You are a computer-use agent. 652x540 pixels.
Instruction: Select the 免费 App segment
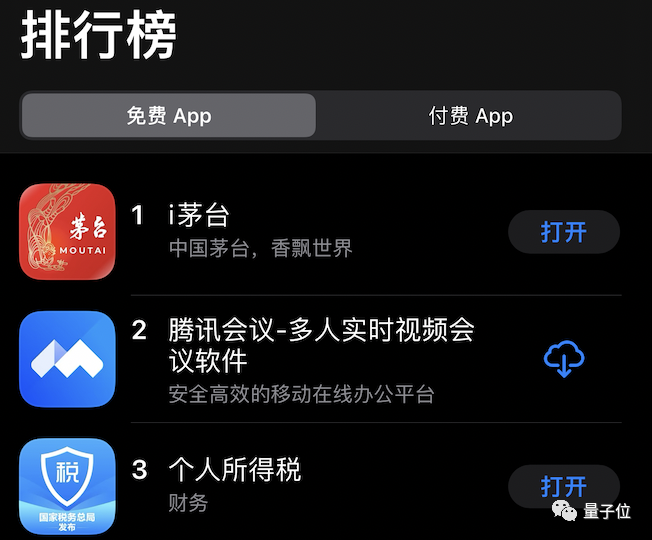pyautogui.click(x=168, y=116)
